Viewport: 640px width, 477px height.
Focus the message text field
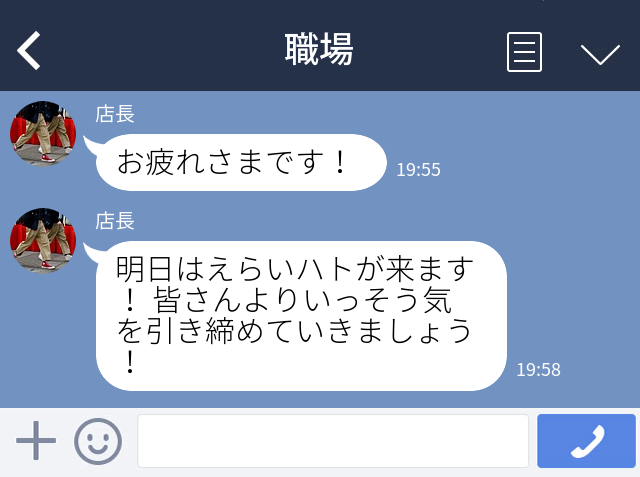pyautogui.click(x=332, y=441)
